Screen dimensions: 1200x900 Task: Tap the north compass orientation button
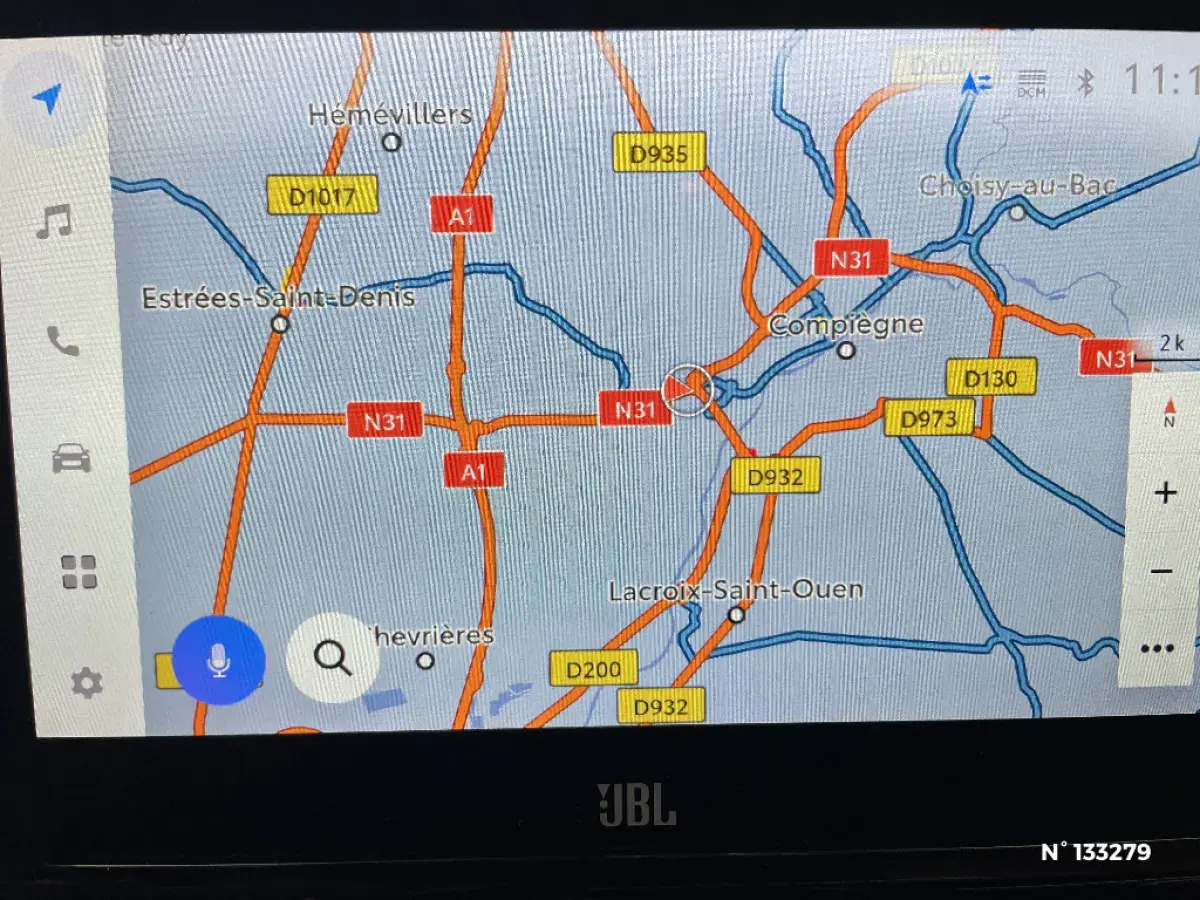[x=1168, y=413]
